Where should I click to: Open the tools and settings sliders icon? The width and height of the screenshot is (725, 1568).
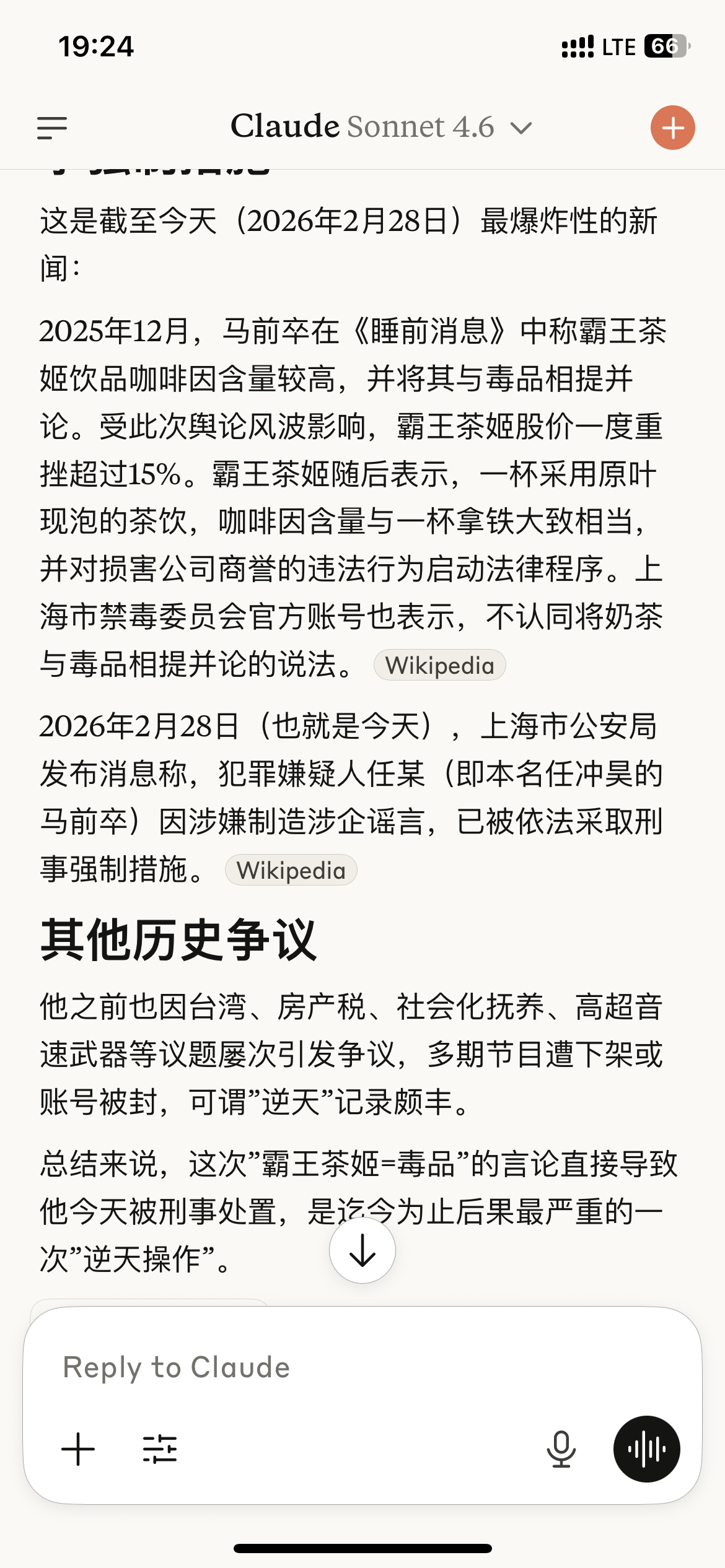click(160, 1449)
